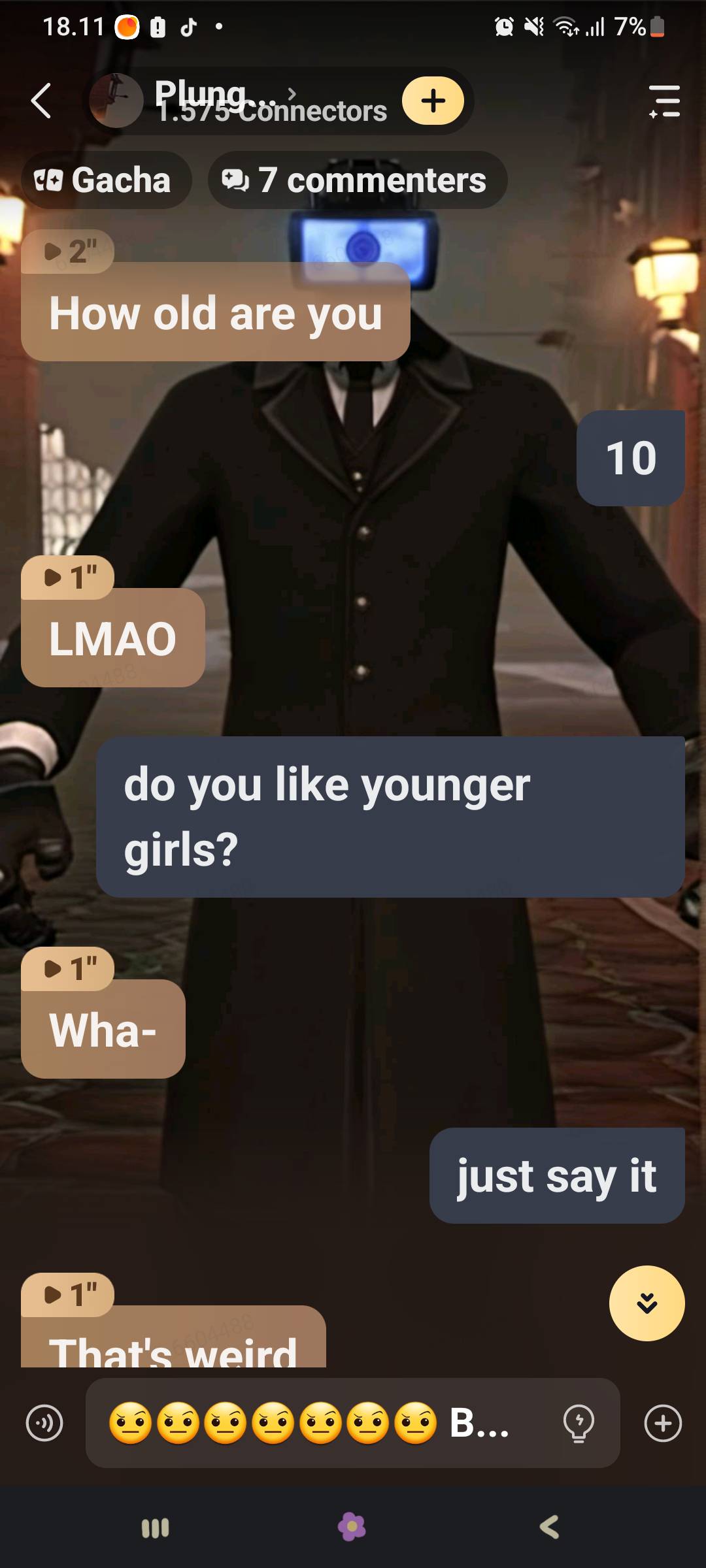The width and height of the screenshot is (706, 1568).
Task: Play the voice clip above "Wha-"
Action: pos(67,968)
